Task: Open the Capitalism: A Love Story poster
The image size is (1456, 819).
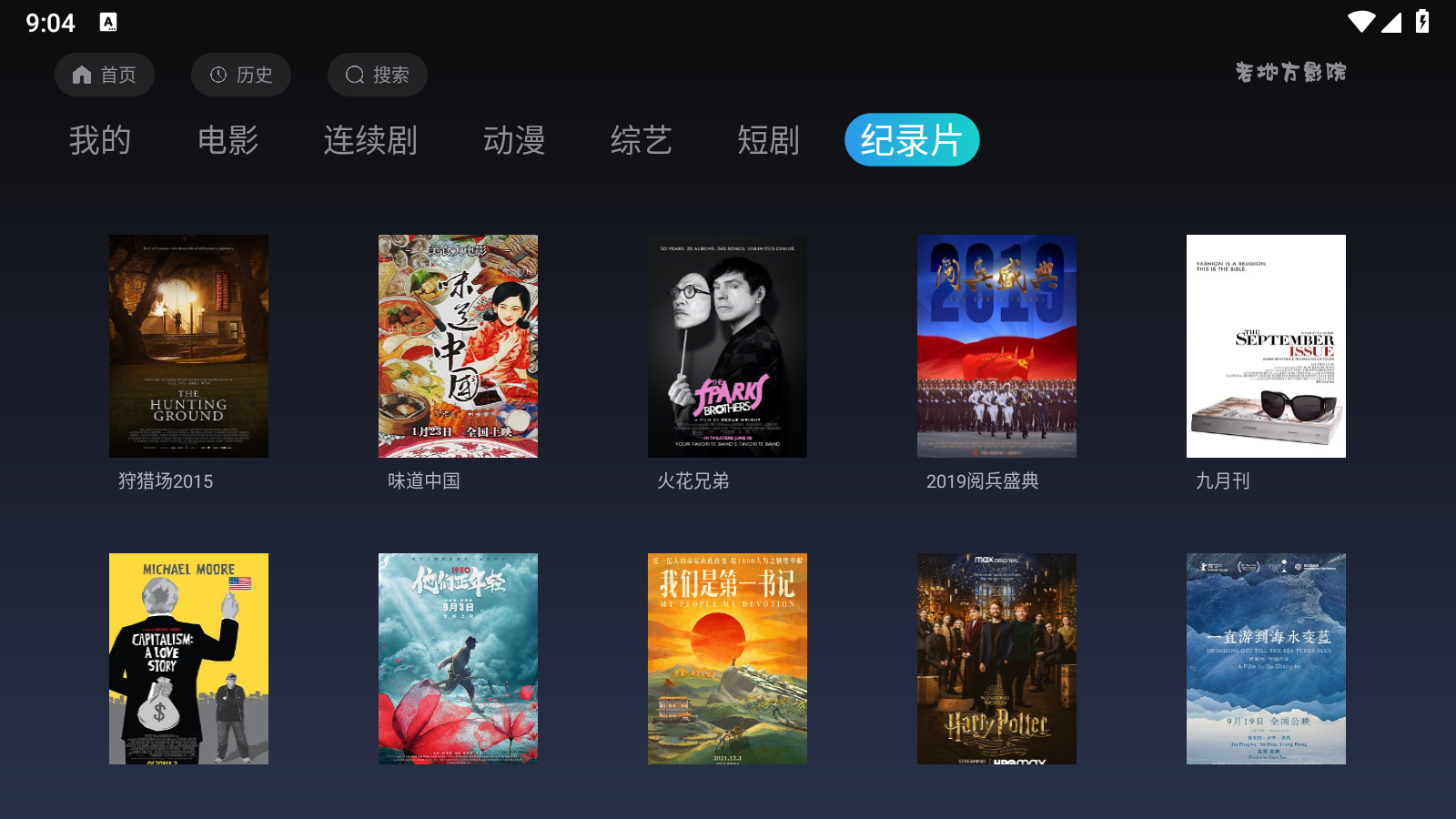Action: [188, 659]
